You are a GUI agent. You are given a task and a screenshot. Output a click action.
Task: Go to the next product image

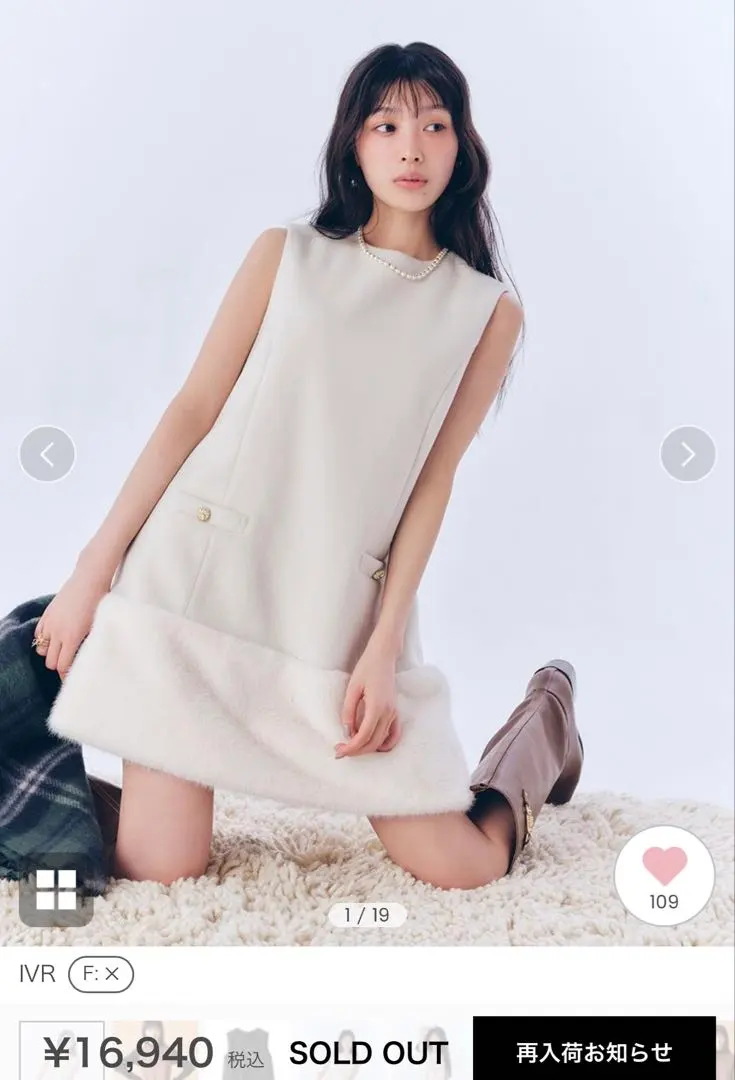pos(688,454)
